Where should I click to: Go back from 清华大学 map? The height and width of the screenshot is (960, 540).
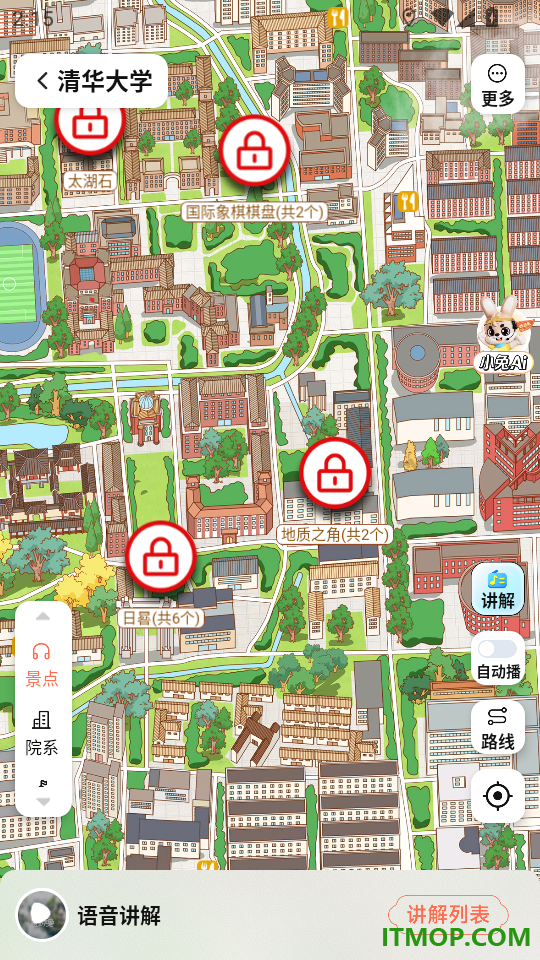42,81
